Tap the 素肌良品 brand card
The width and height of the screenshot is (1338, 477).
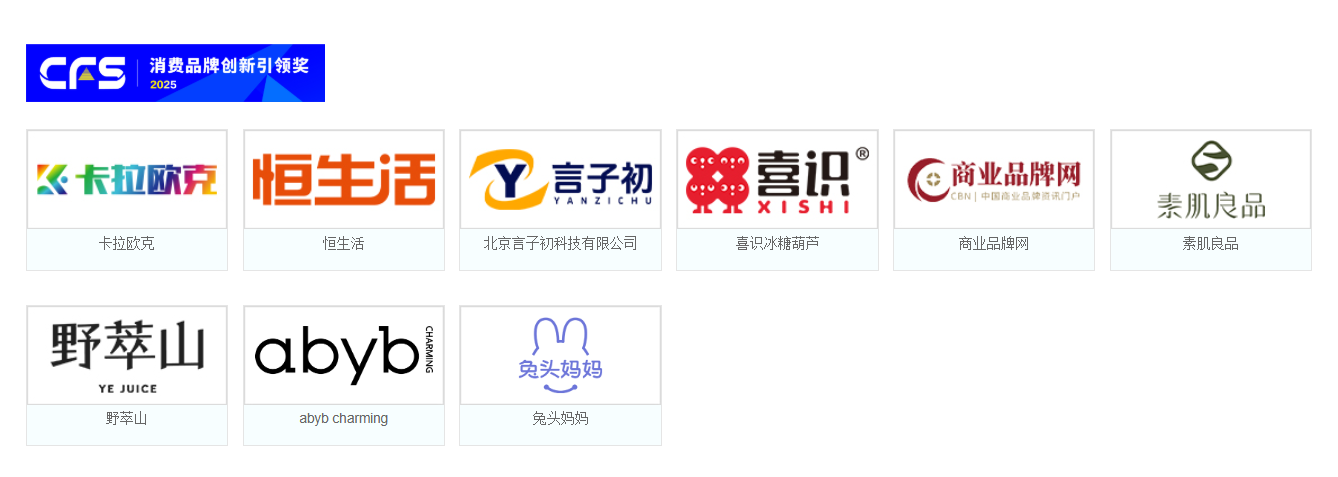[x=1211, y=180]
